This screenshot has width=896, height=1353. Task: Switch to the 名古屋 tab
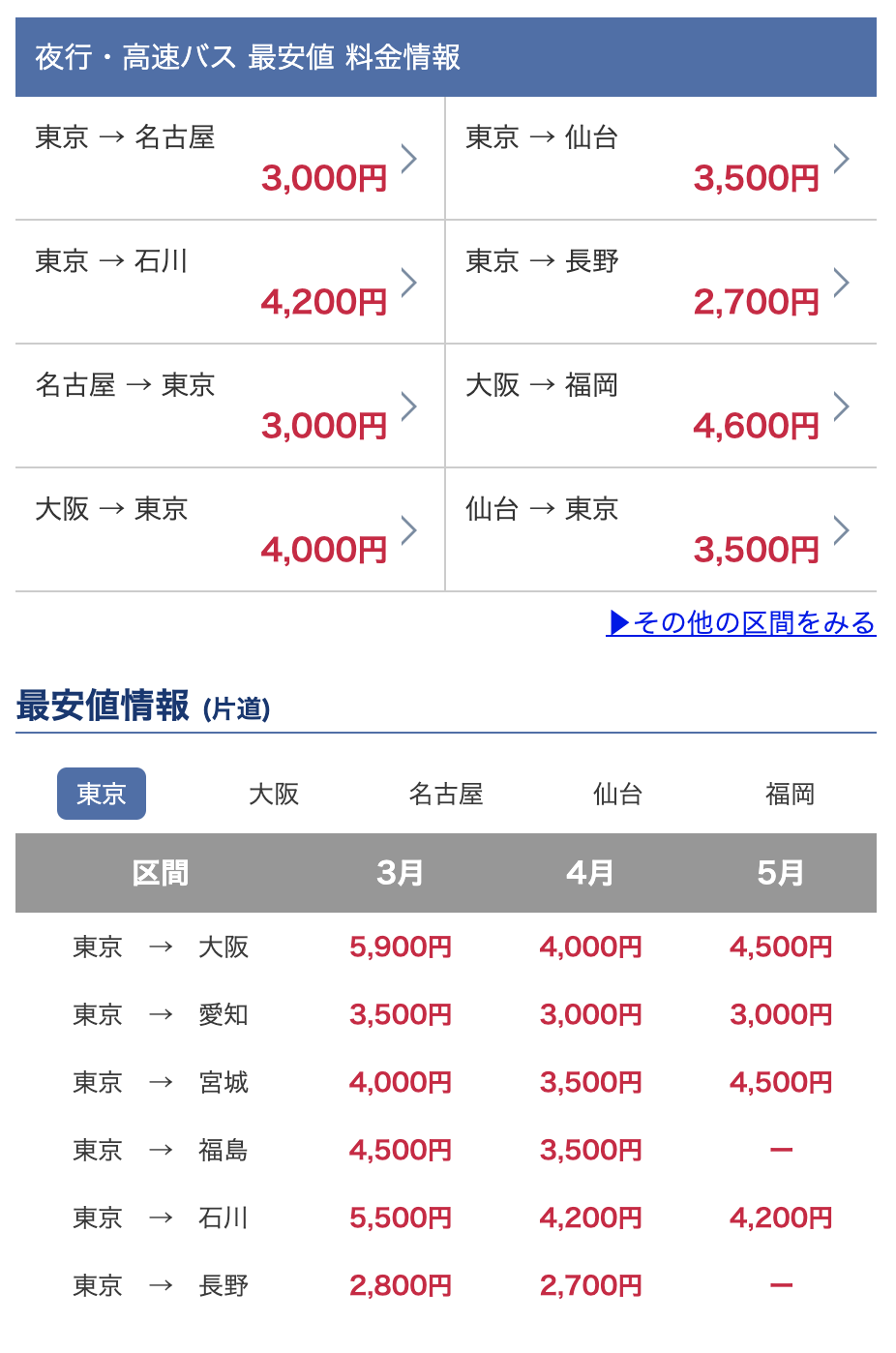[446, 794]
